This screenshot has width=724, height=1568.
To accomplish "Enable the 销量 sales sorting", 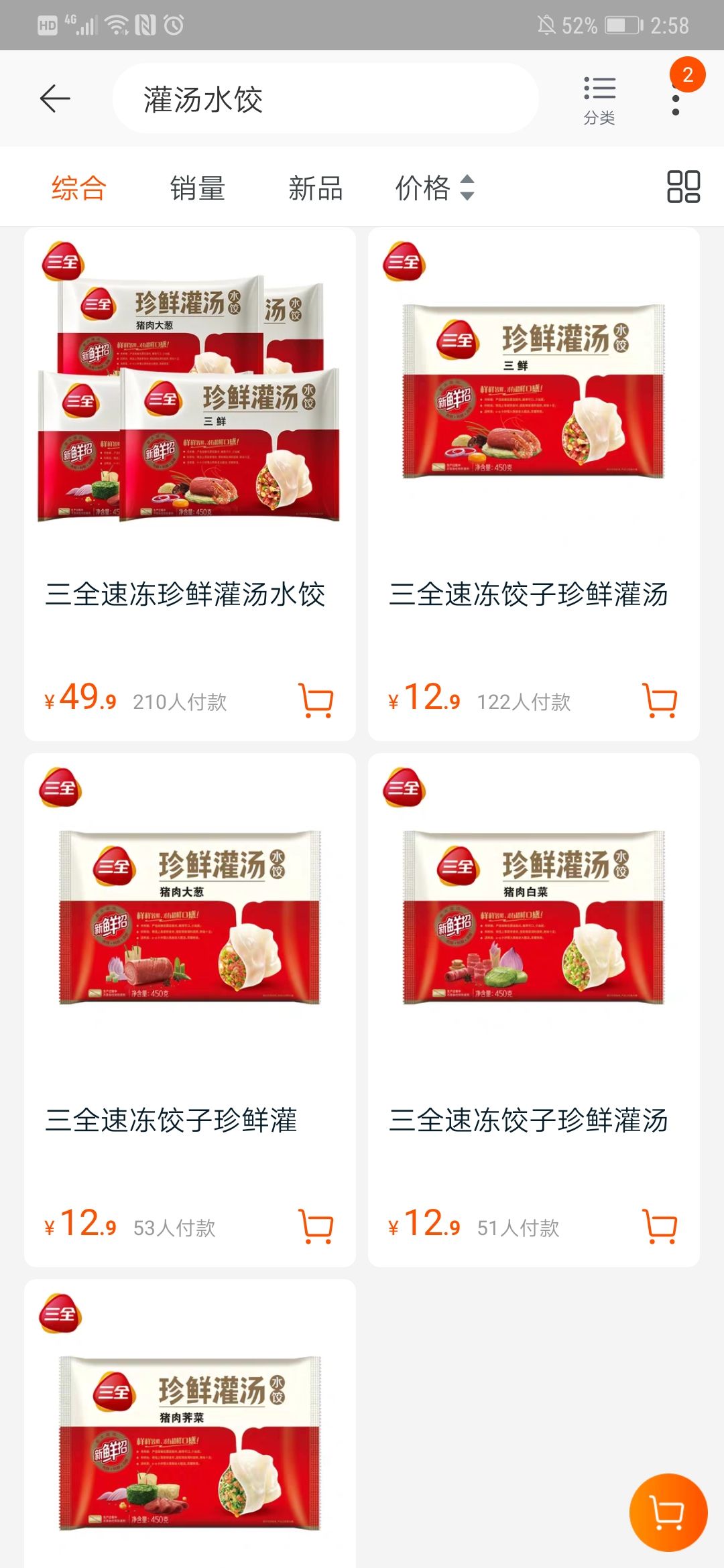I will (x=197, y=188).
